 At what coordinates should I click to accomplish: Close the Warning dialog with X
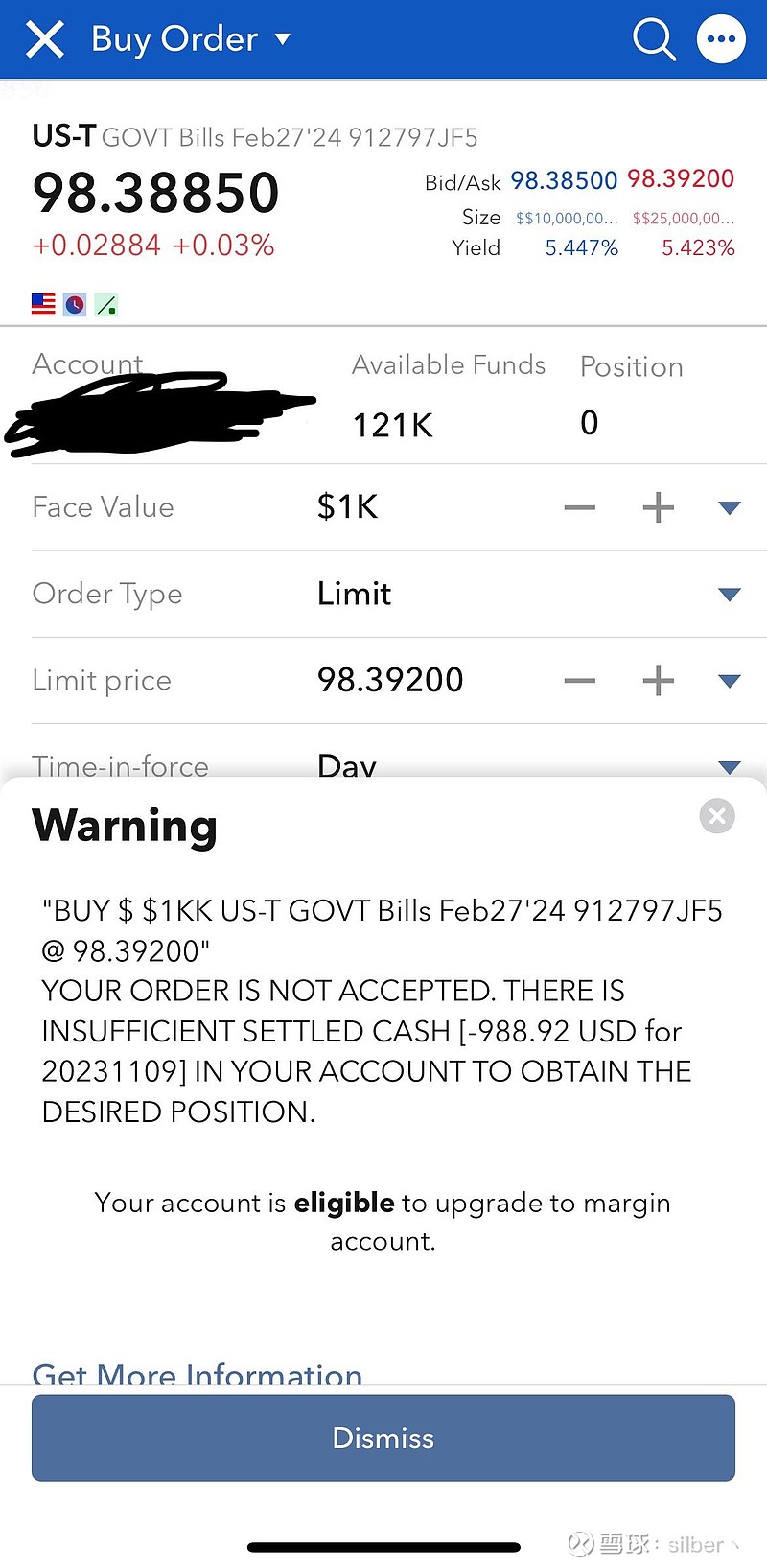[x=717, y=816]
